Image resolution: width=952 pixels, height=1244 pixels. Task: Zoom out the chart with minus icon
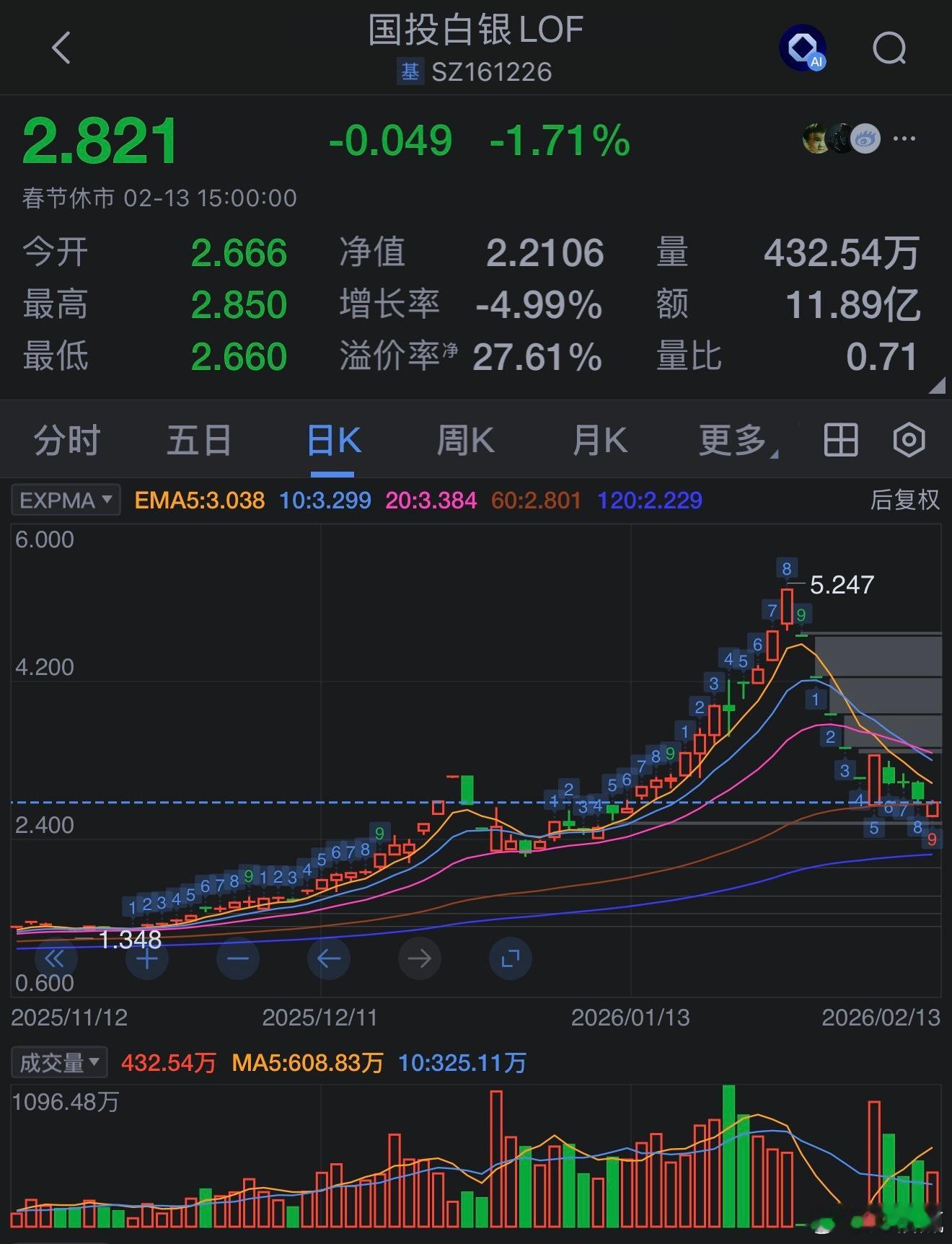tap(238, 959)
